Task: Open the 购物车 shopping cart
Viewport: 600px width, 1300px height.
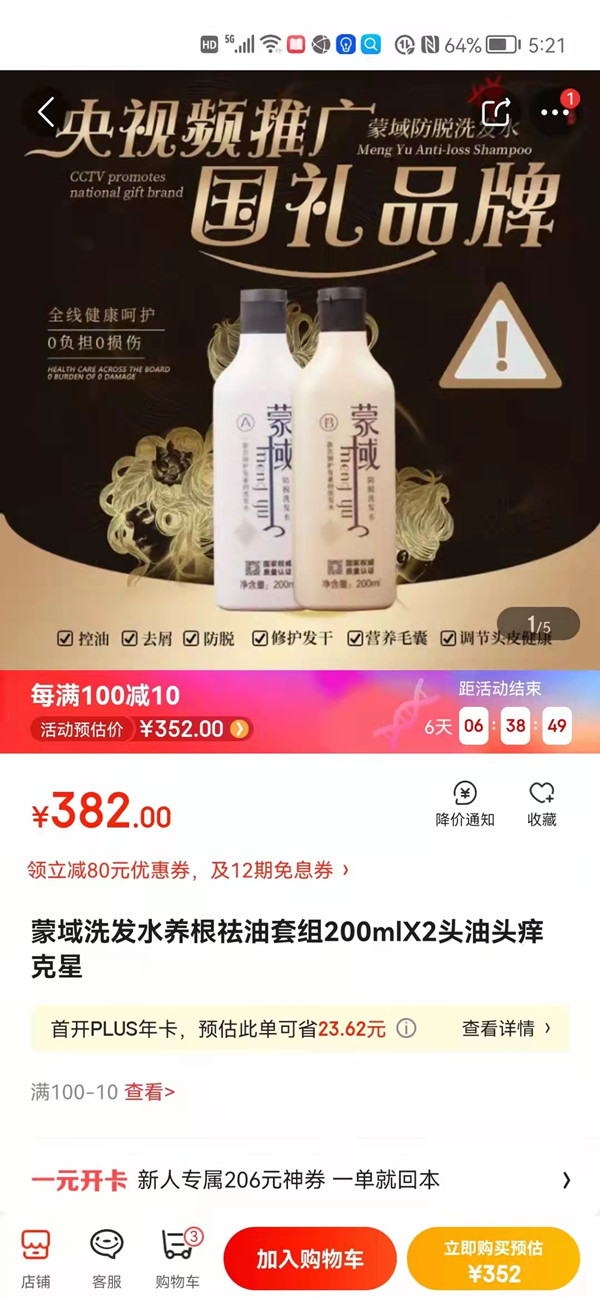Action: tap(178, 1258)
